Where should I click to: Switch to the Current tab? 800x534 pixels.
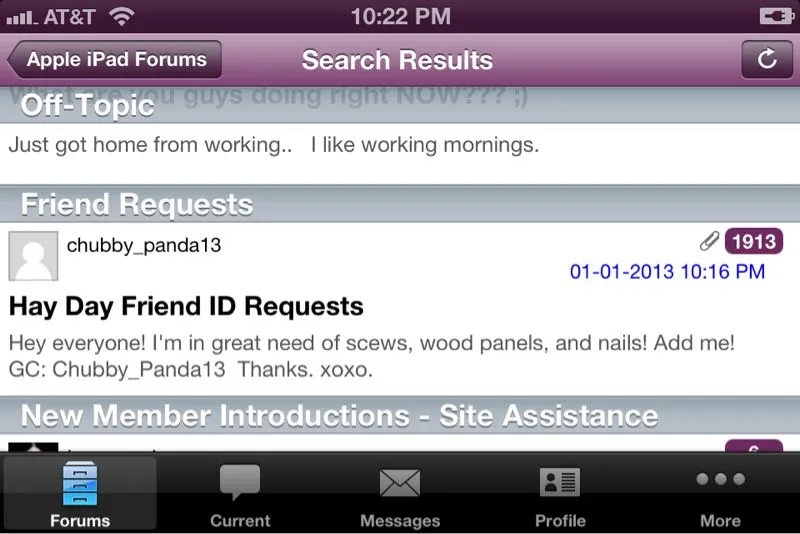240,494
